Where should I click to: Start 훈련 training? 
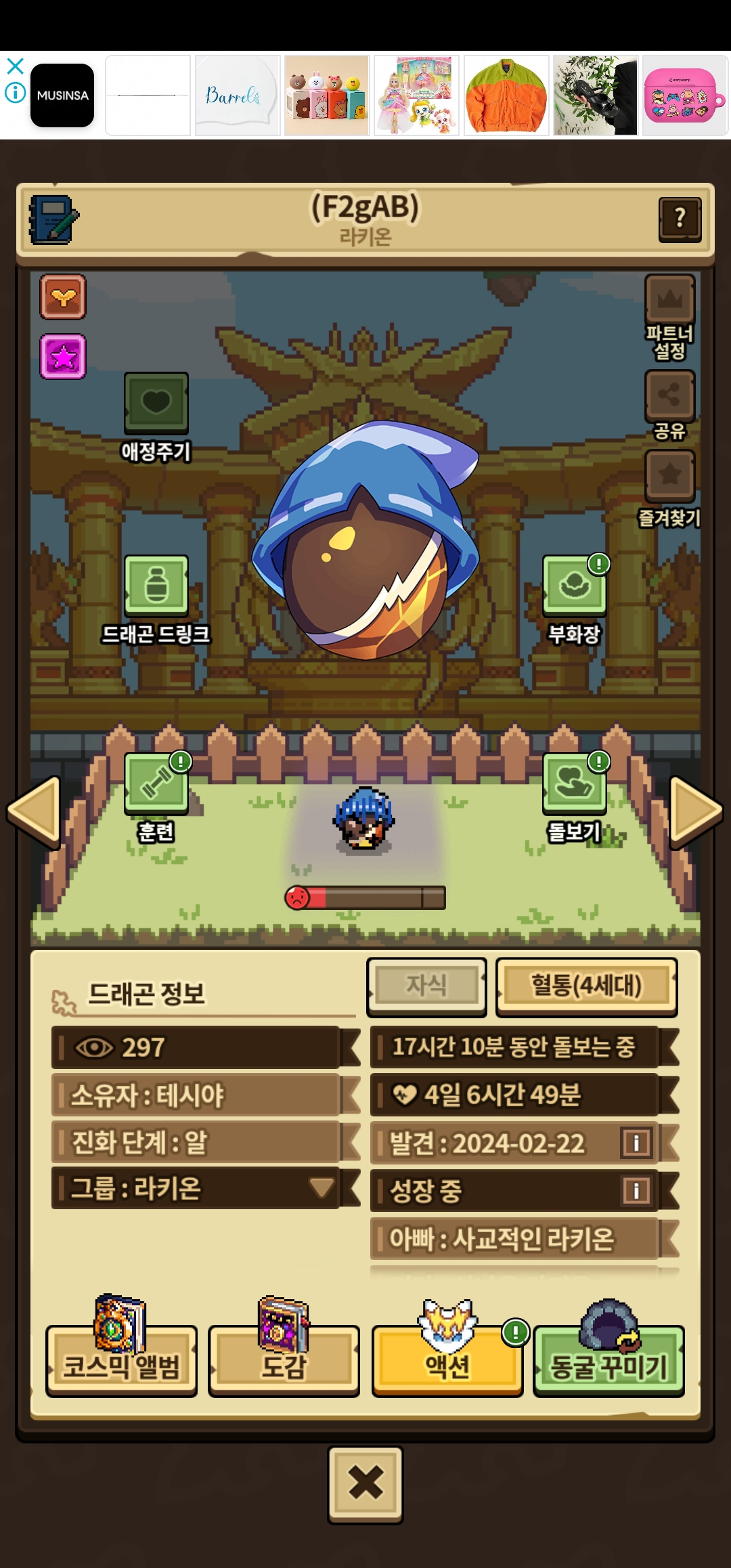156,784
